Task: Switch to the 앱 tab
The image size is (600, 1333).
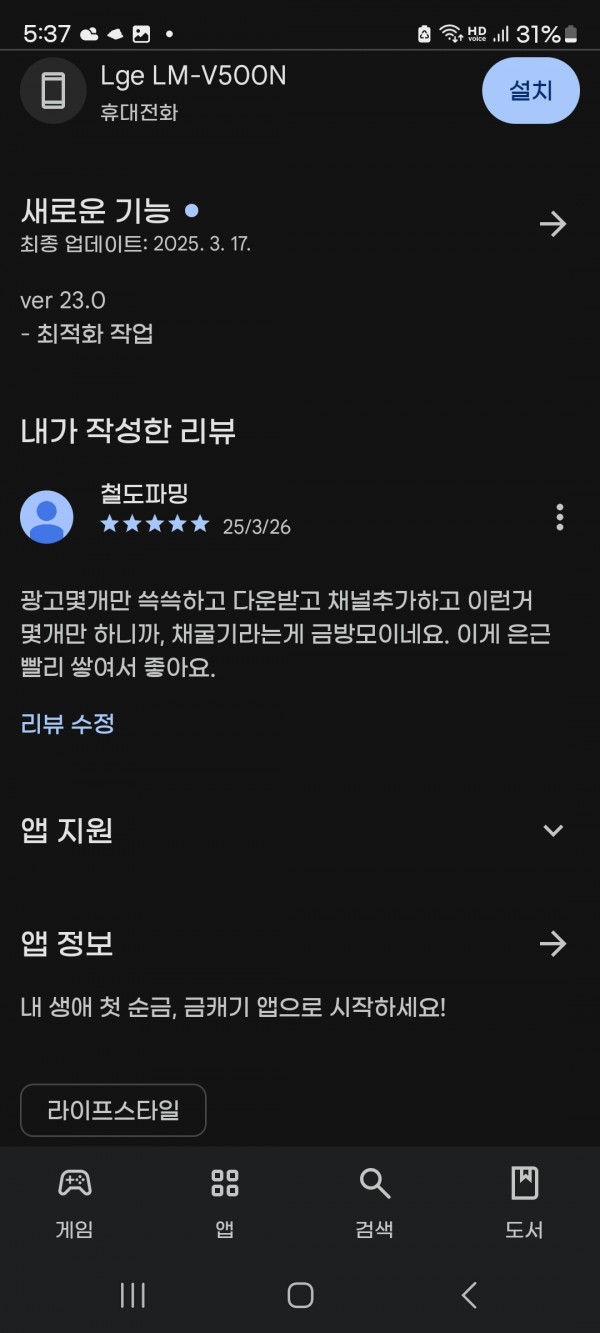Action: coord(225,1202)
